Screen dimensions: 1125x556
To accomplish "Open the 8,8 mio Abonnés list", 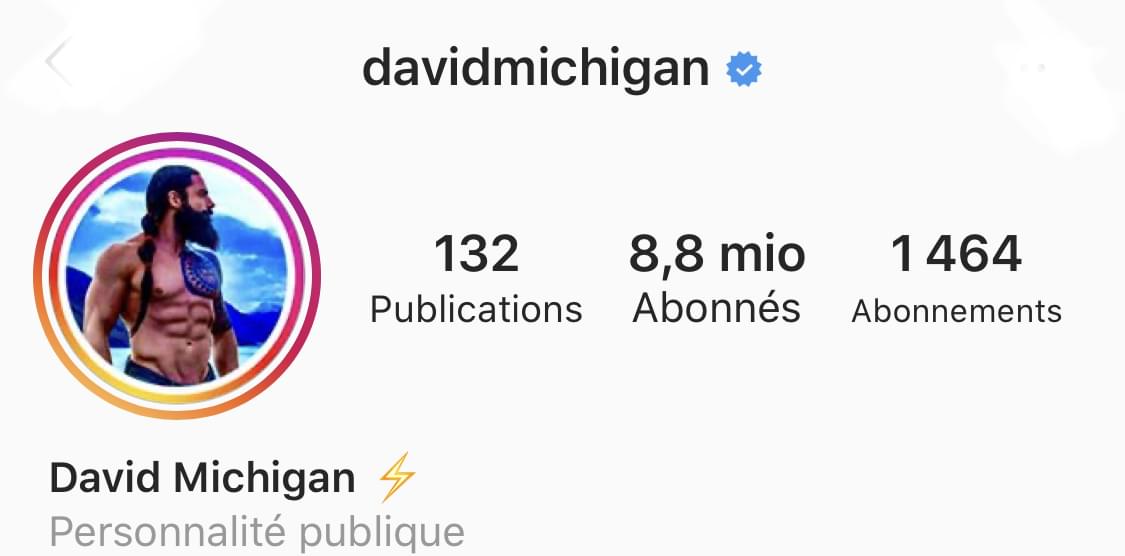I will [x=716, y=278].
